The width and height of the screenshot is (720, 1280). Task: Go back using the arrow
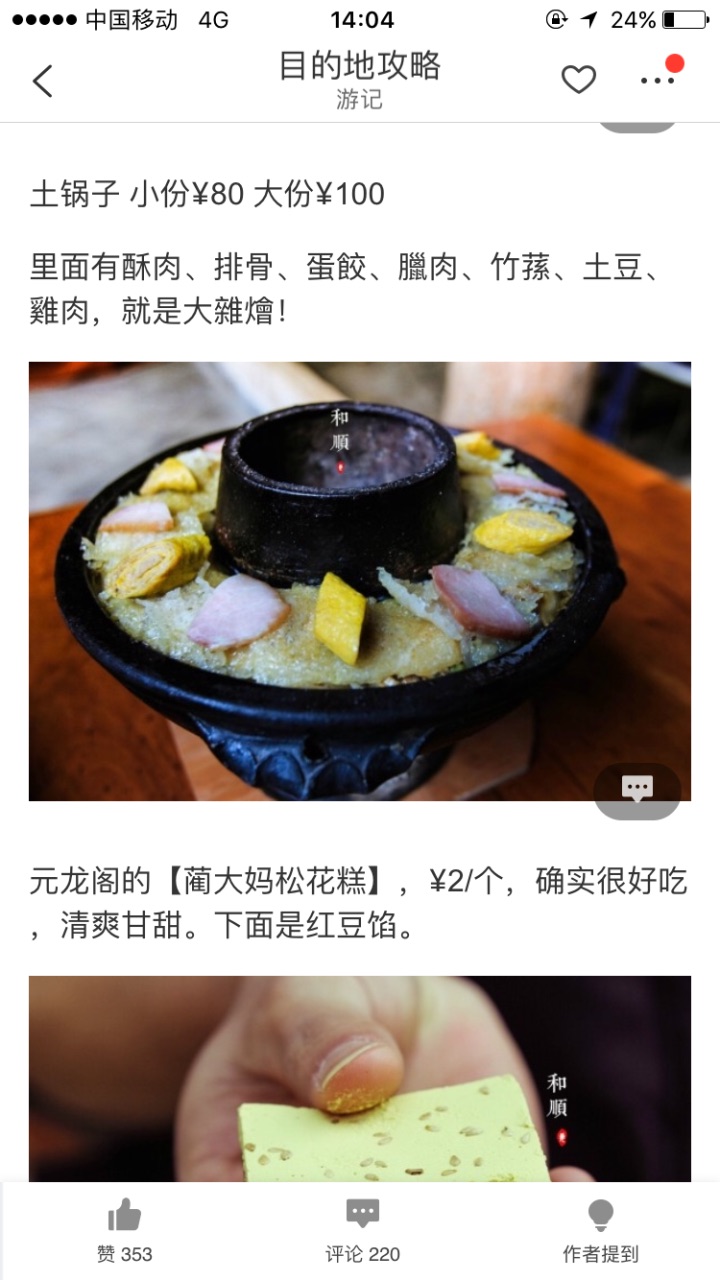42,80
